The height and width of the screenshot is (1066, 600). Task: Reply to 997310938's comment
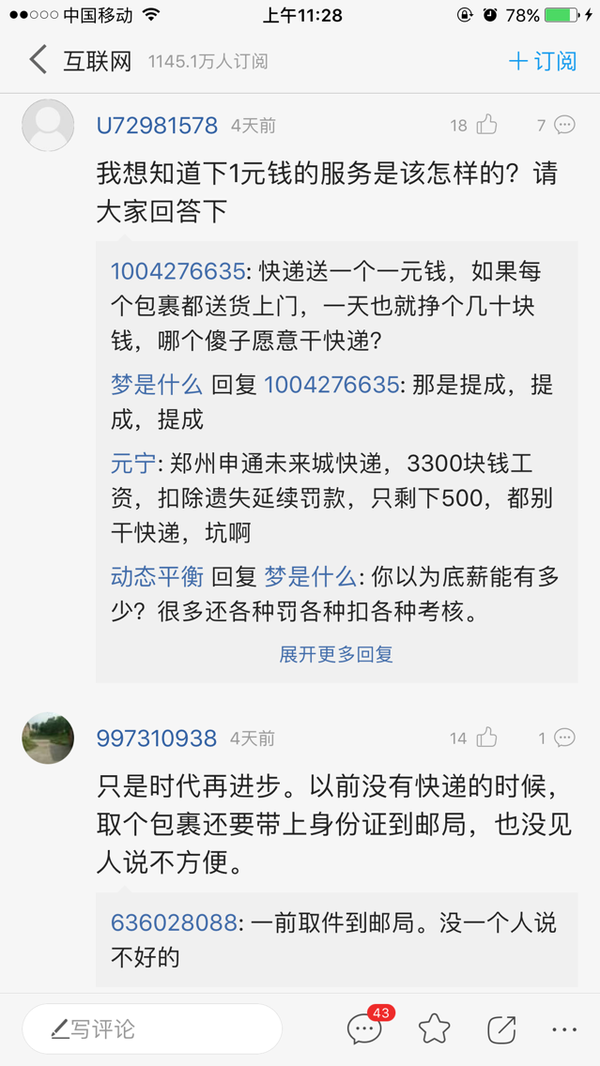(x=564, y=738)
